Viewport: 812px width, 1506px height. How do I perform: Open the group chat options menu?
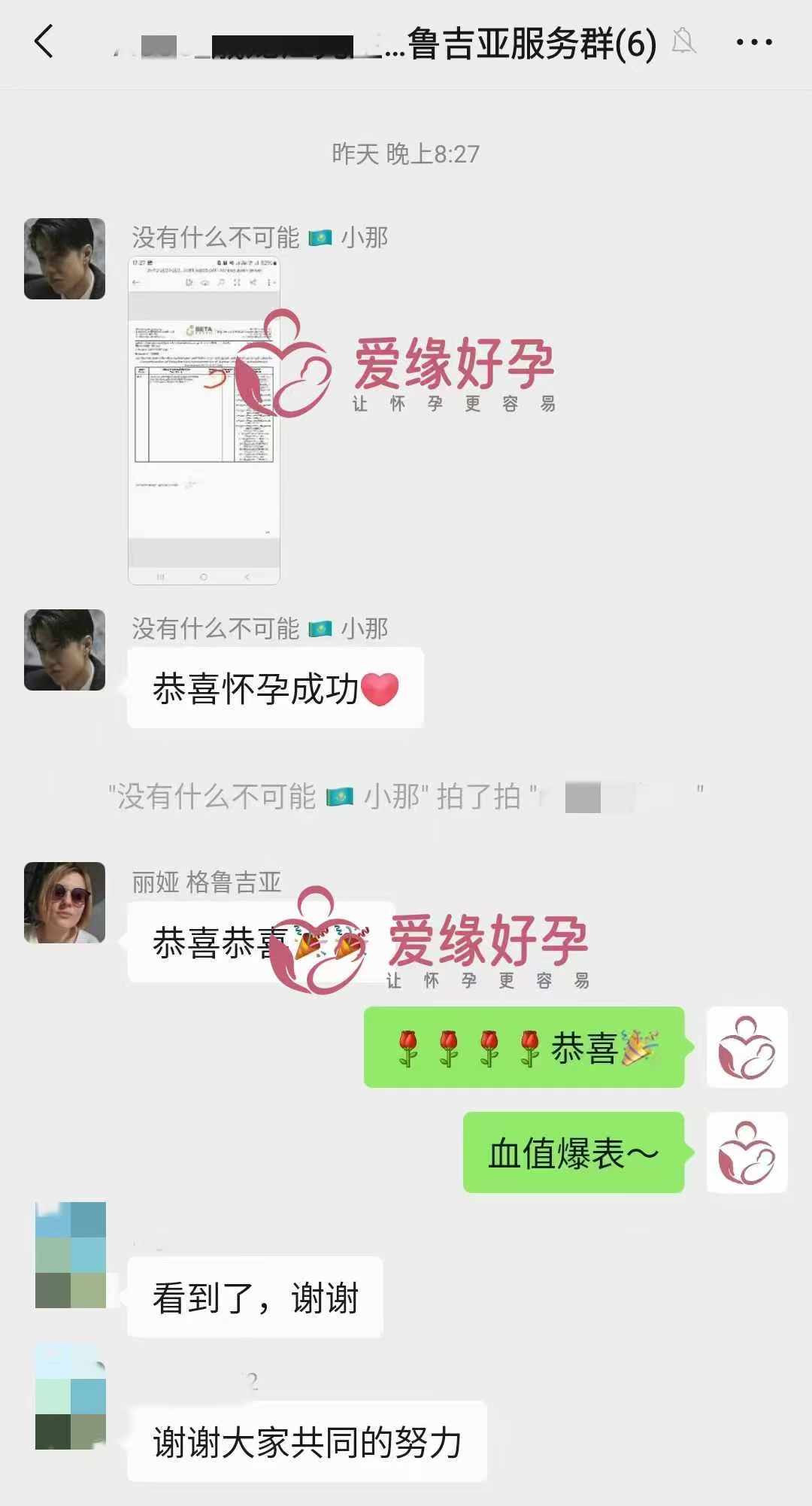[753, 42]
